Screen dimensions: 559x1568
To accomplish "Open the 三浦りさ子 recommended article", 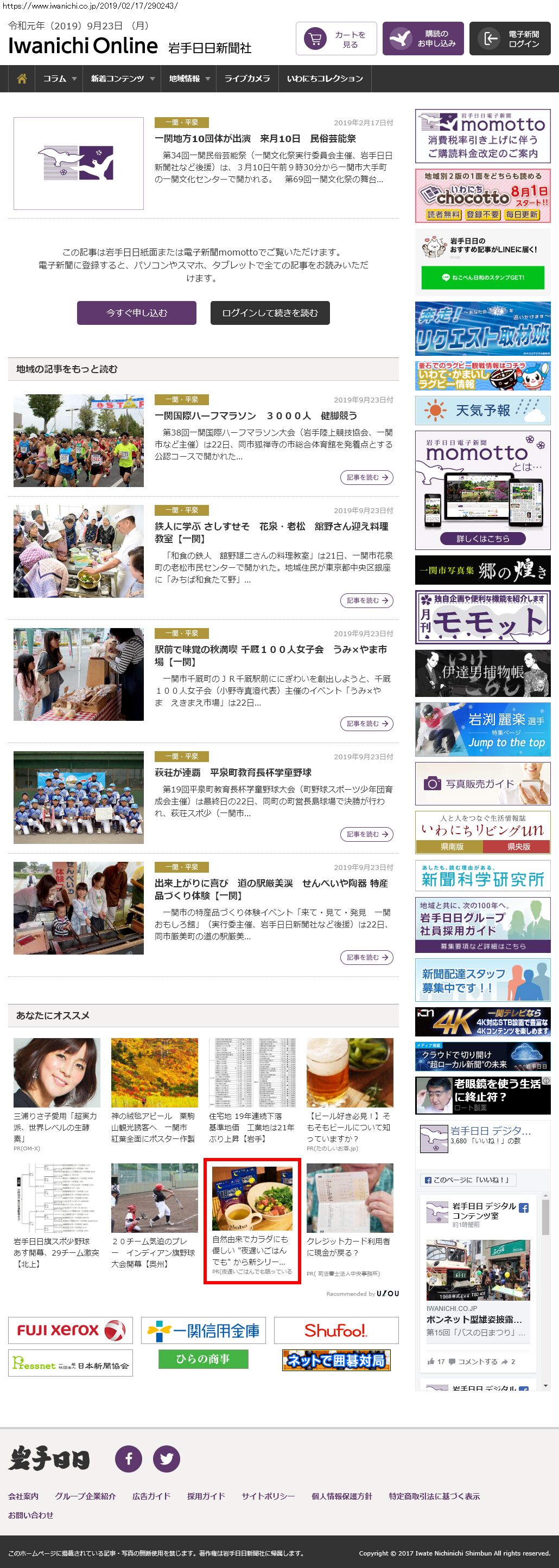I will pyautogui.click(x=56, y=1096).
